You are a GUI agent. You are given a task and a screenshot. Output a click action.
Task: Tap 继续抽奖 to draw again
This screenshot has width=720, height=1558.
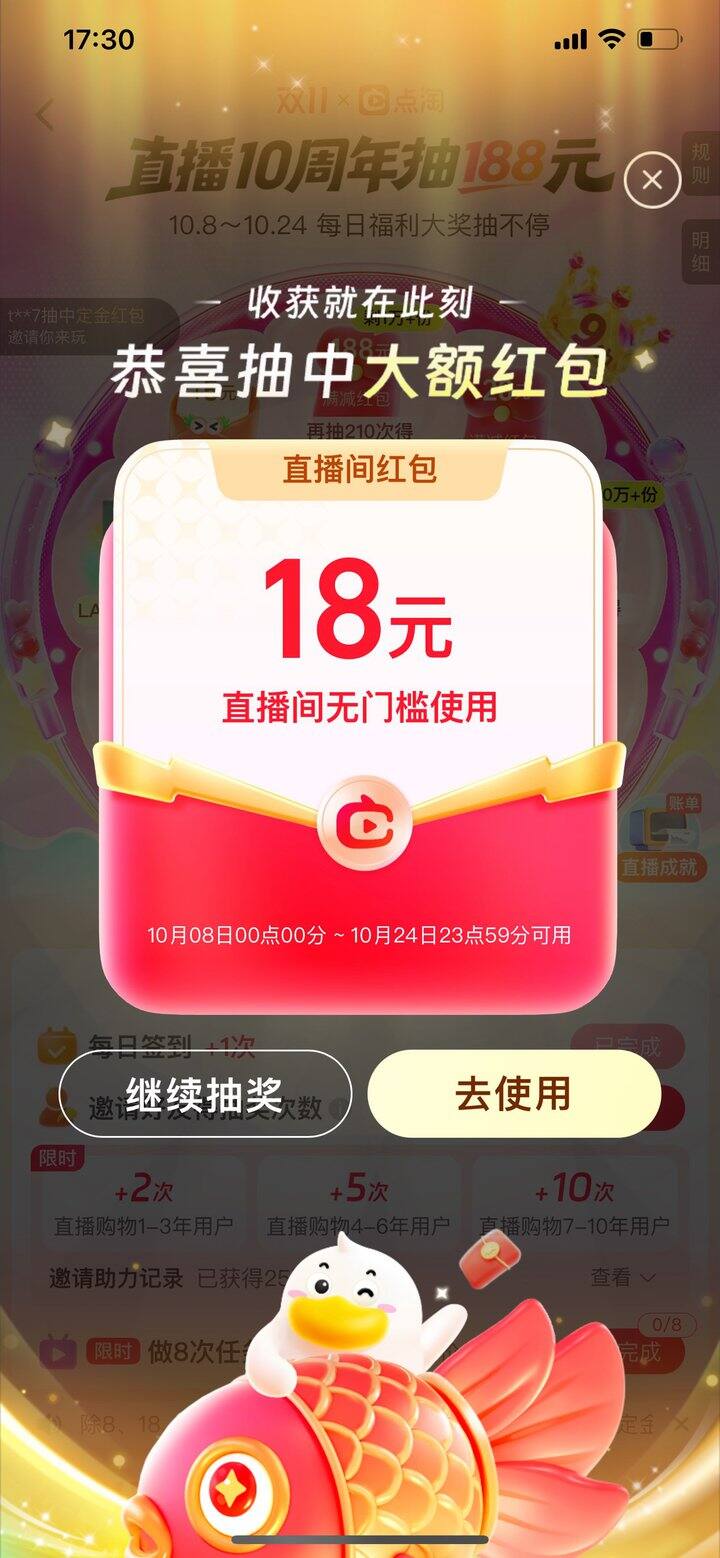pyautogui.click(x=205, y=1094)
